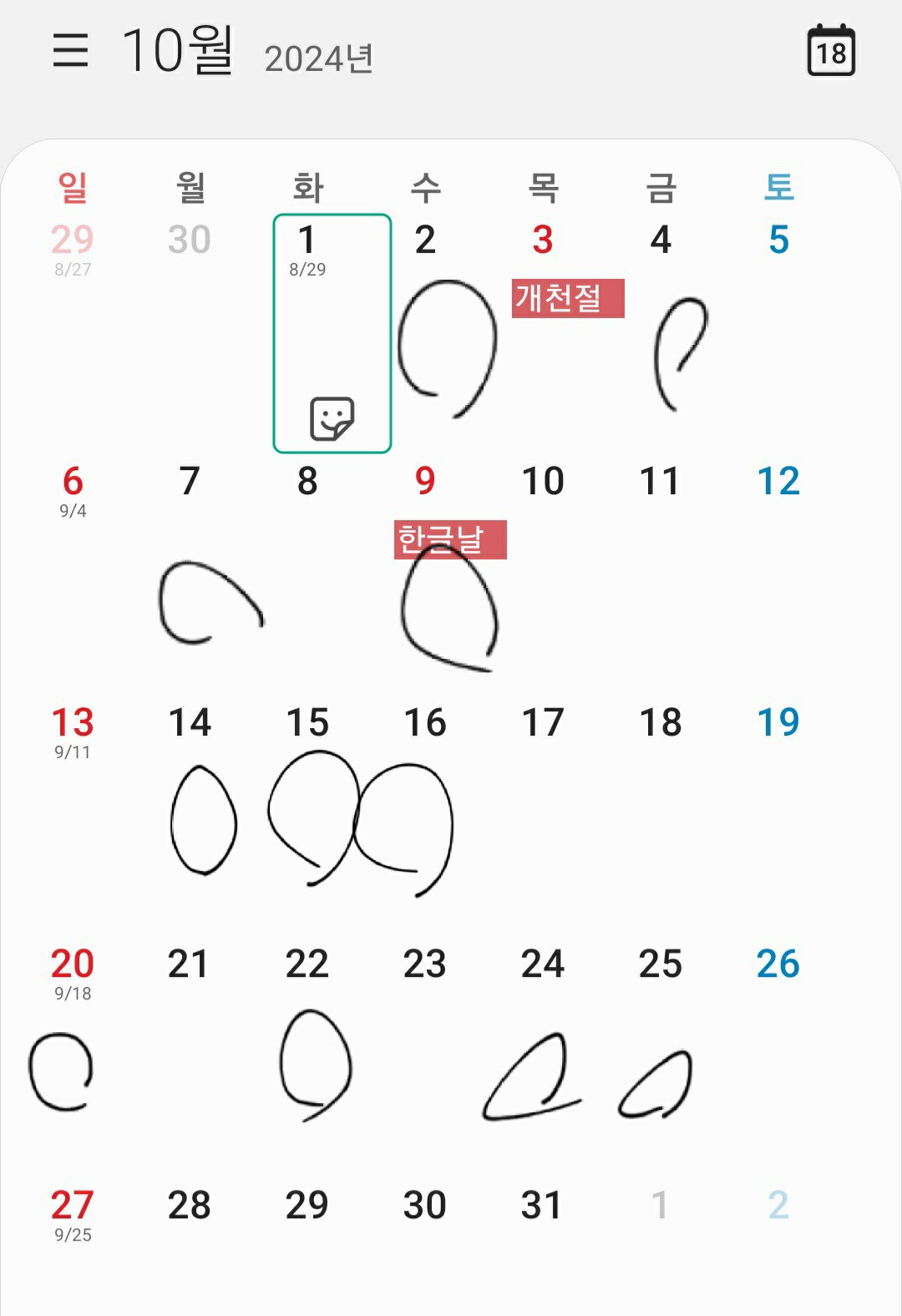Choose October 12 in the grid

point(778,482)
